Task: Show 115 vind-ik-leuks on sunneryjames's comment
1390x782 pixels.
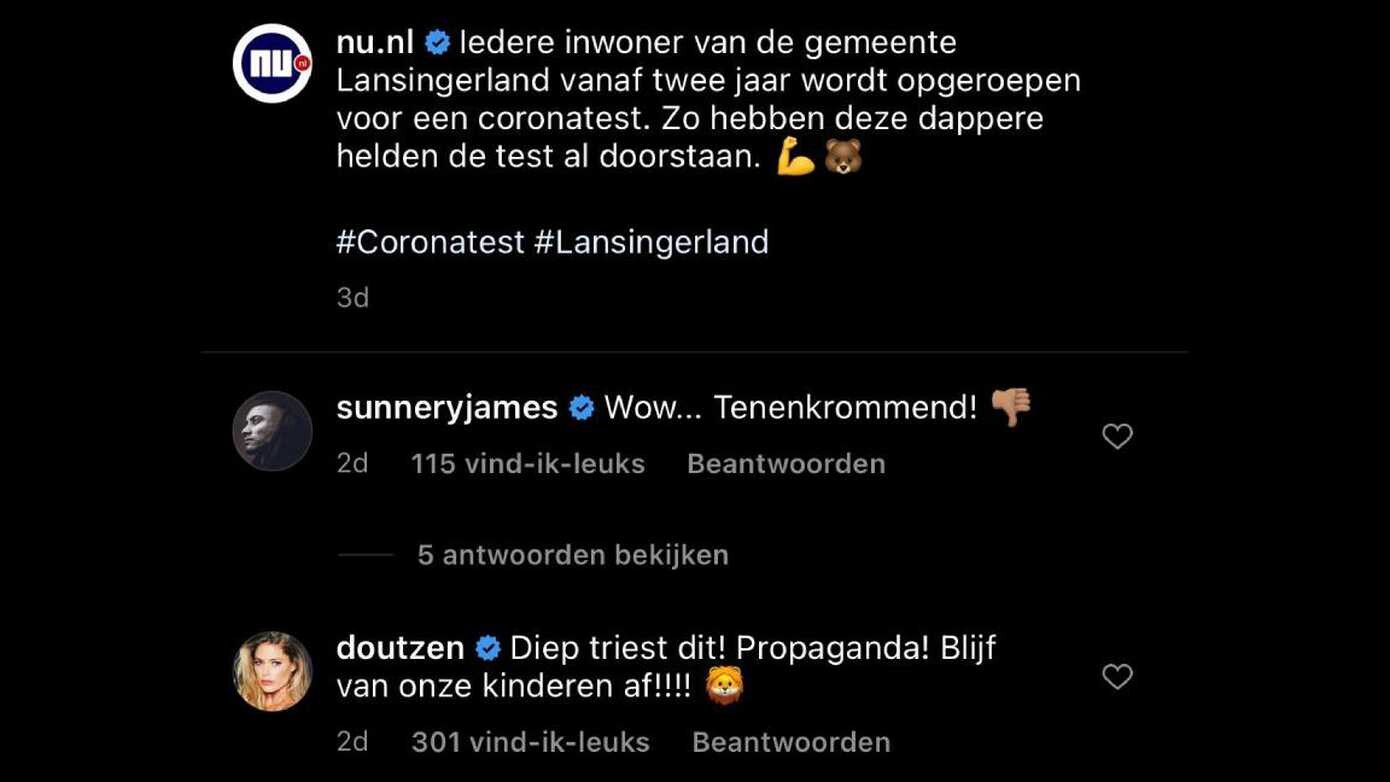Action: tap(528, 464)
